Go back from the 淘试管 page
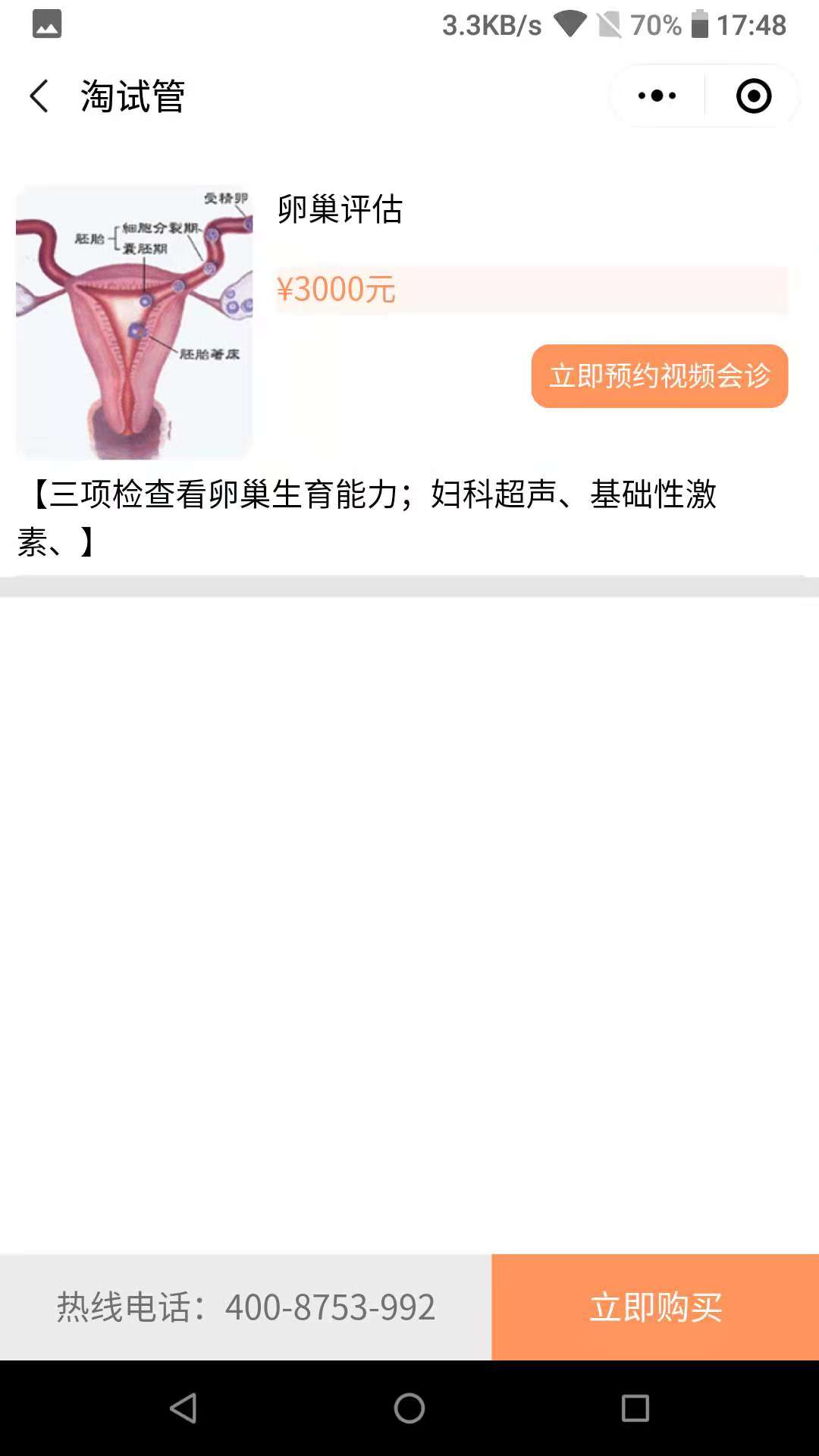Screen dimensions: 819x1456 (39, 96)
